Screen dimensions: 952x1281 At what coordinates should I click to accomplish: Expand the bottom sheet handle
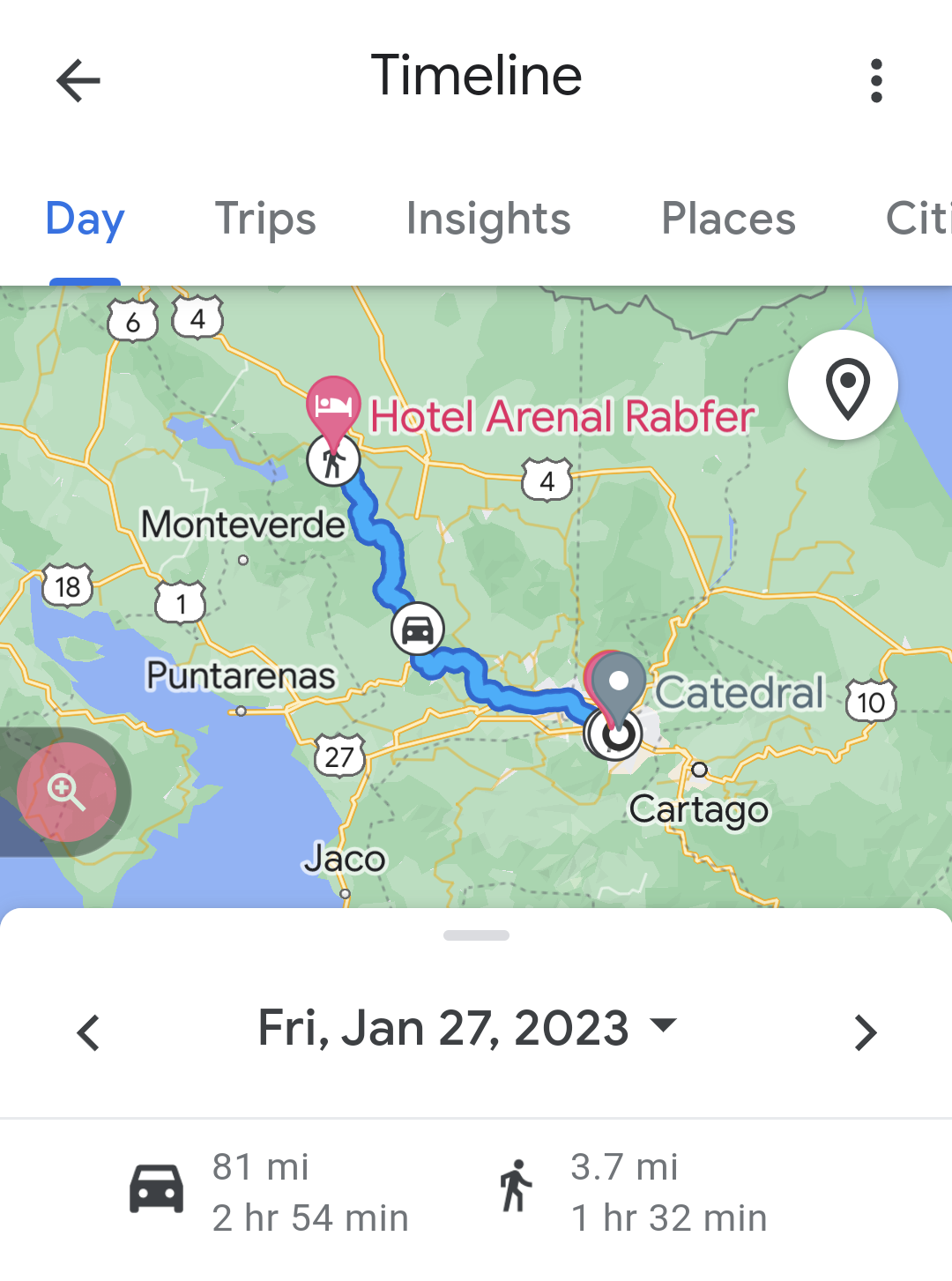[476, 935]
